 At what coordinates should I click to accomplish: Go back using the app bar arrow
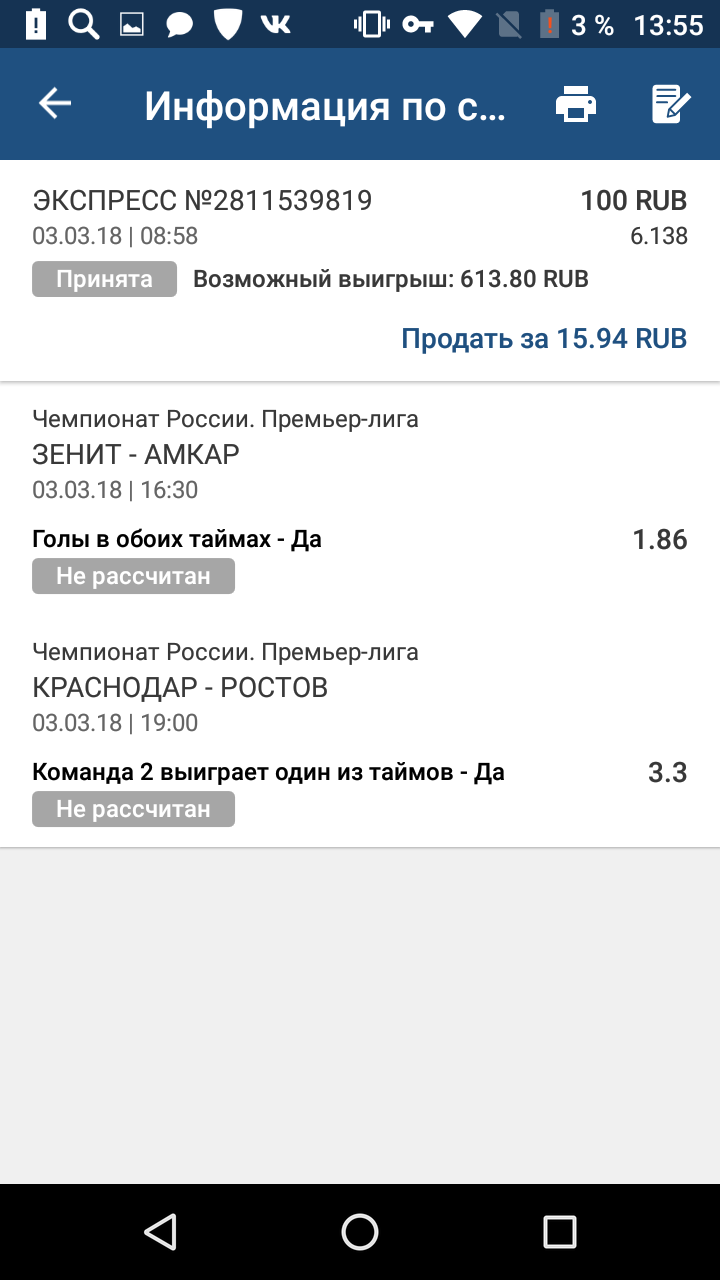point(55,104)
